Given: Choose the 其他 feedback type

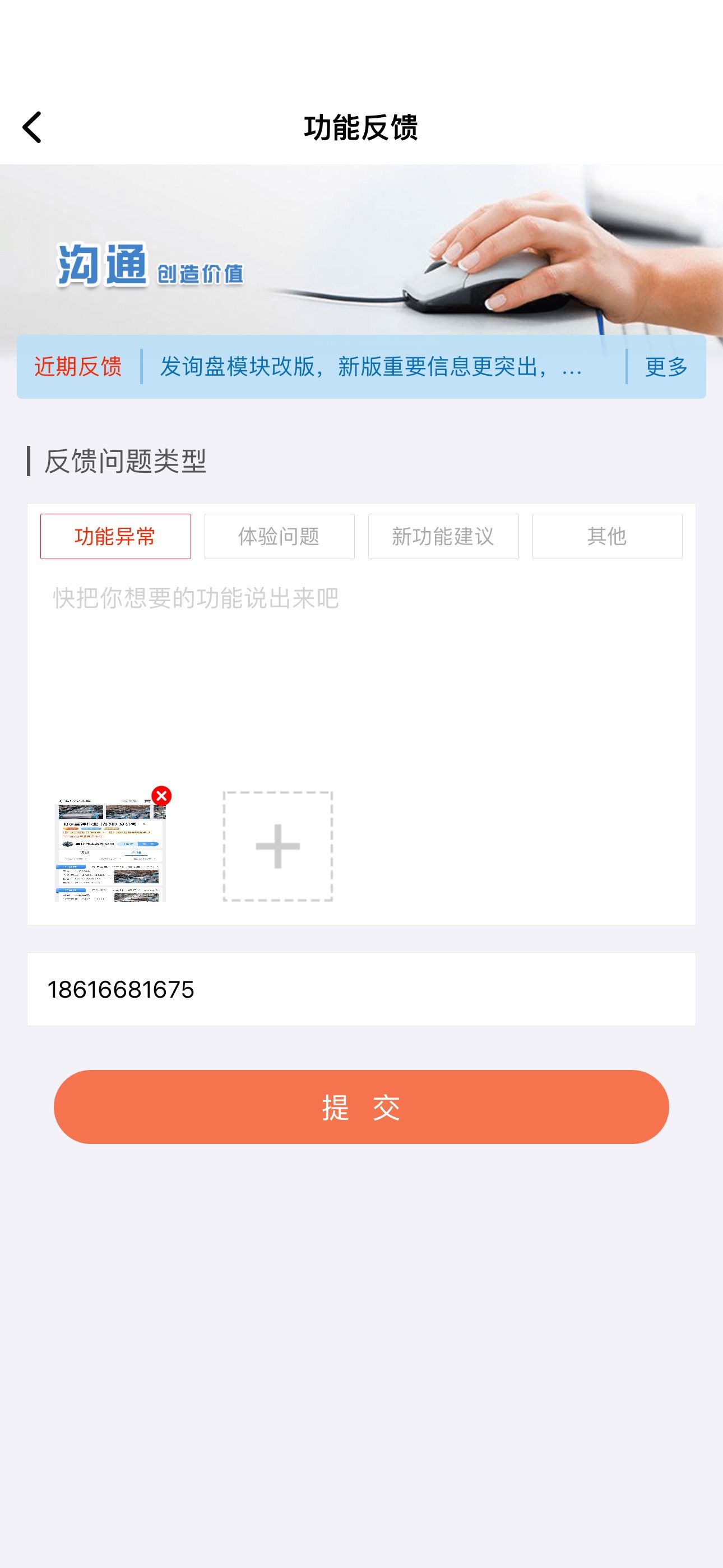Looking at the screenshot, I should click(x=607, y=536).
